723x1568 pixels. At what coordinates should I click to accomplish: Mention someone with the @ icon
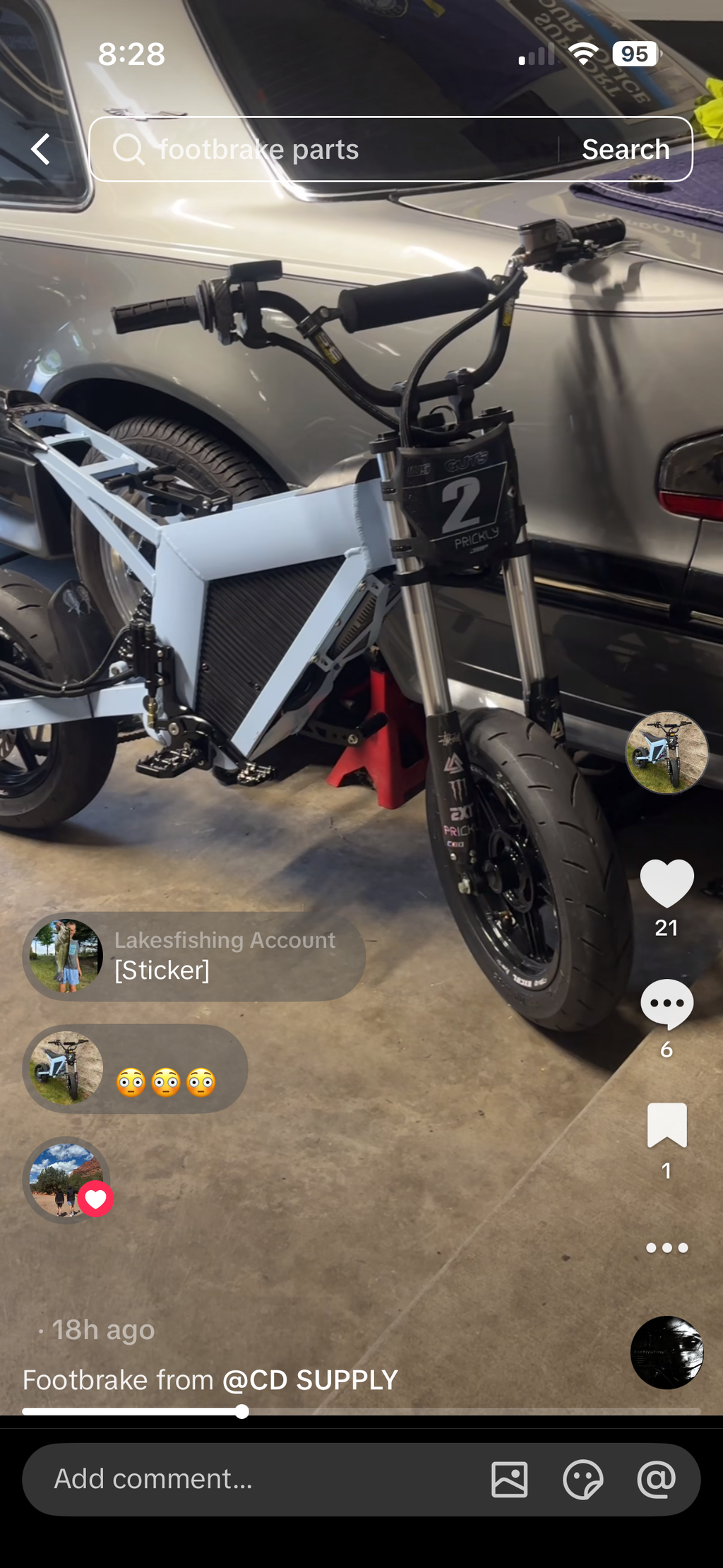[657, 1479]
